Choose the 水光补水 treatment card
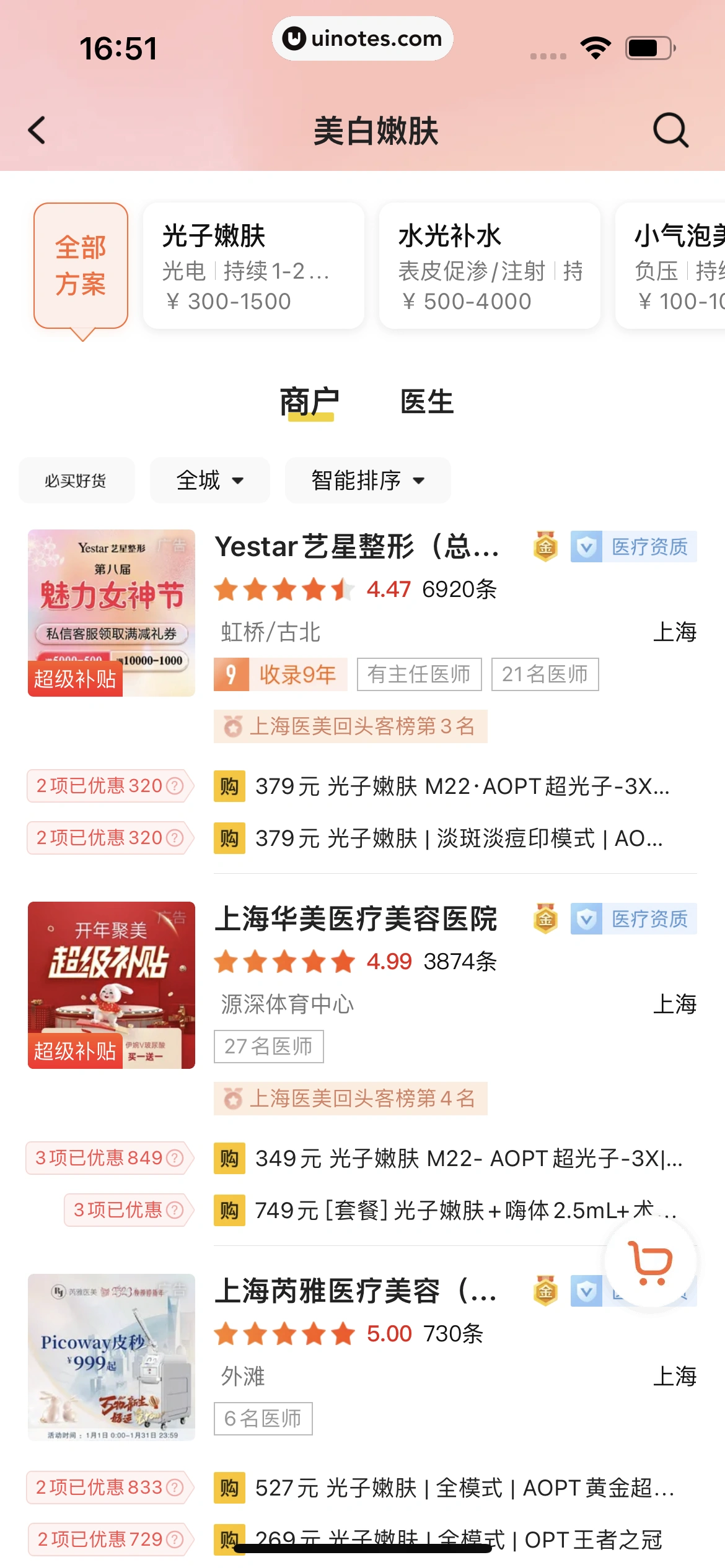This screenshot has height=1568, width=725. pyautogui.click(x=489, y=266)
